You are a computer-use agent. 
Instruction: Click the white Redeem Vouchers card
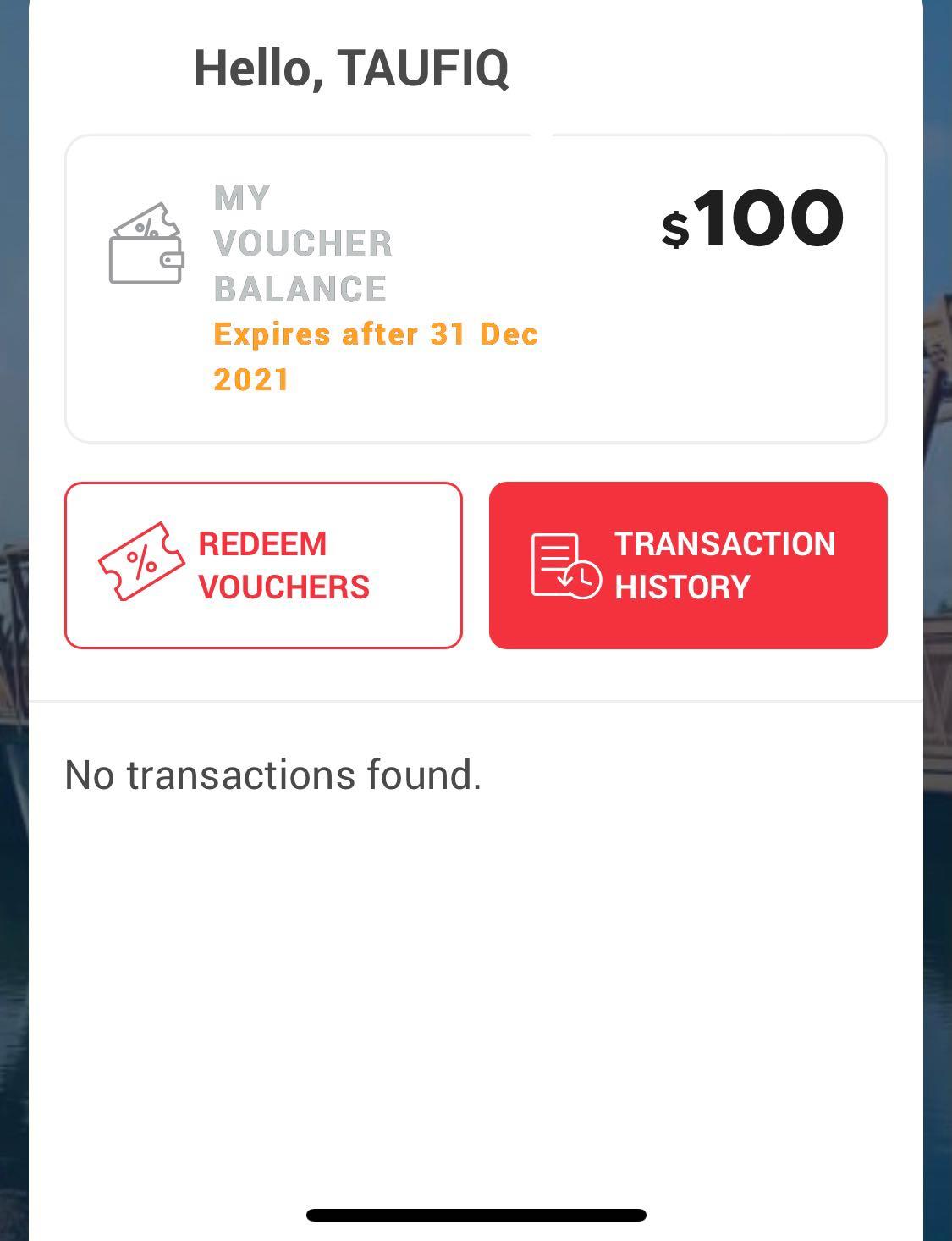click(x=263, y=564)
